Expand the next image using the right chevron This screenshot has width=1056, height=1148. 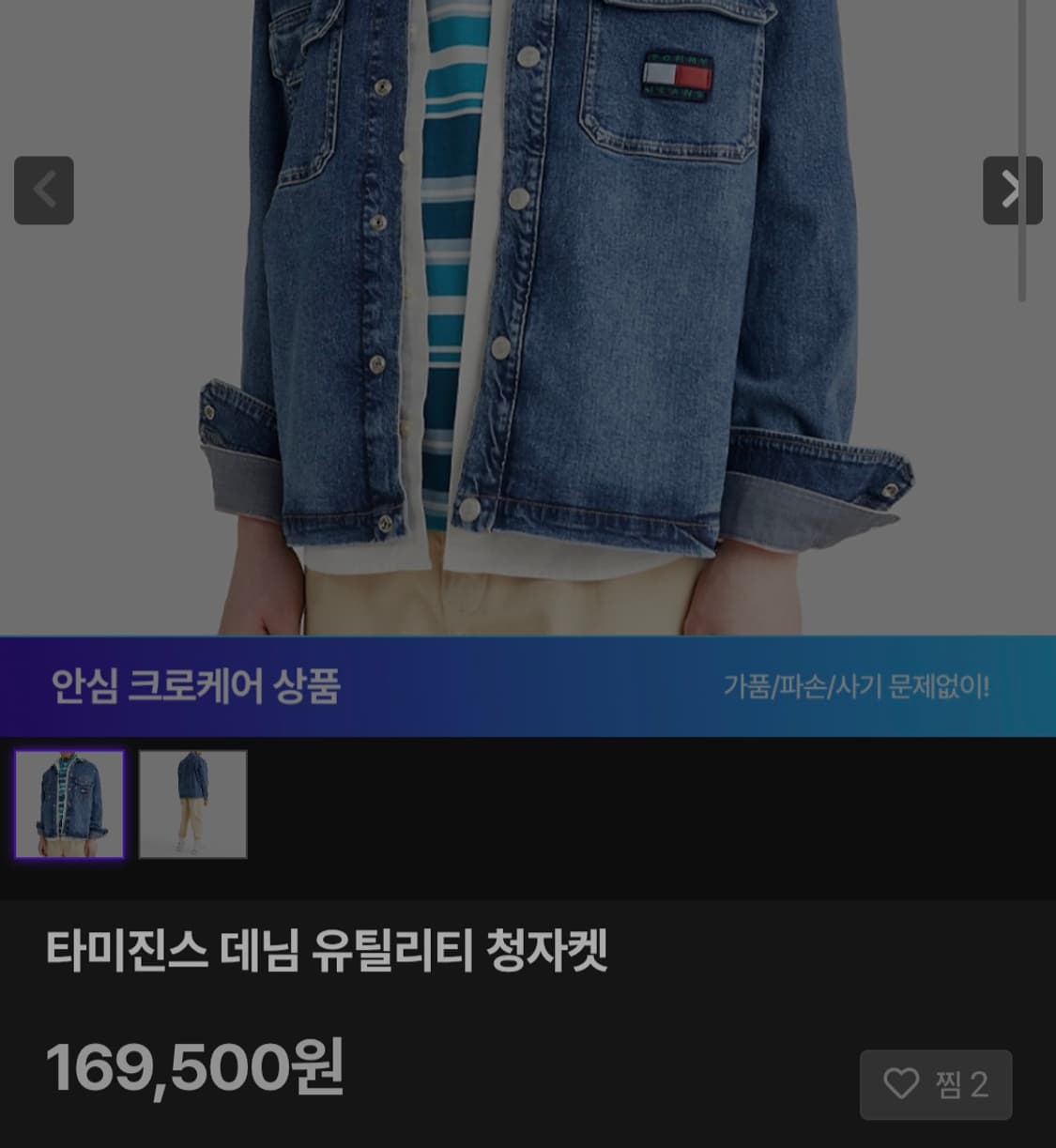[x=1011, y=191]
